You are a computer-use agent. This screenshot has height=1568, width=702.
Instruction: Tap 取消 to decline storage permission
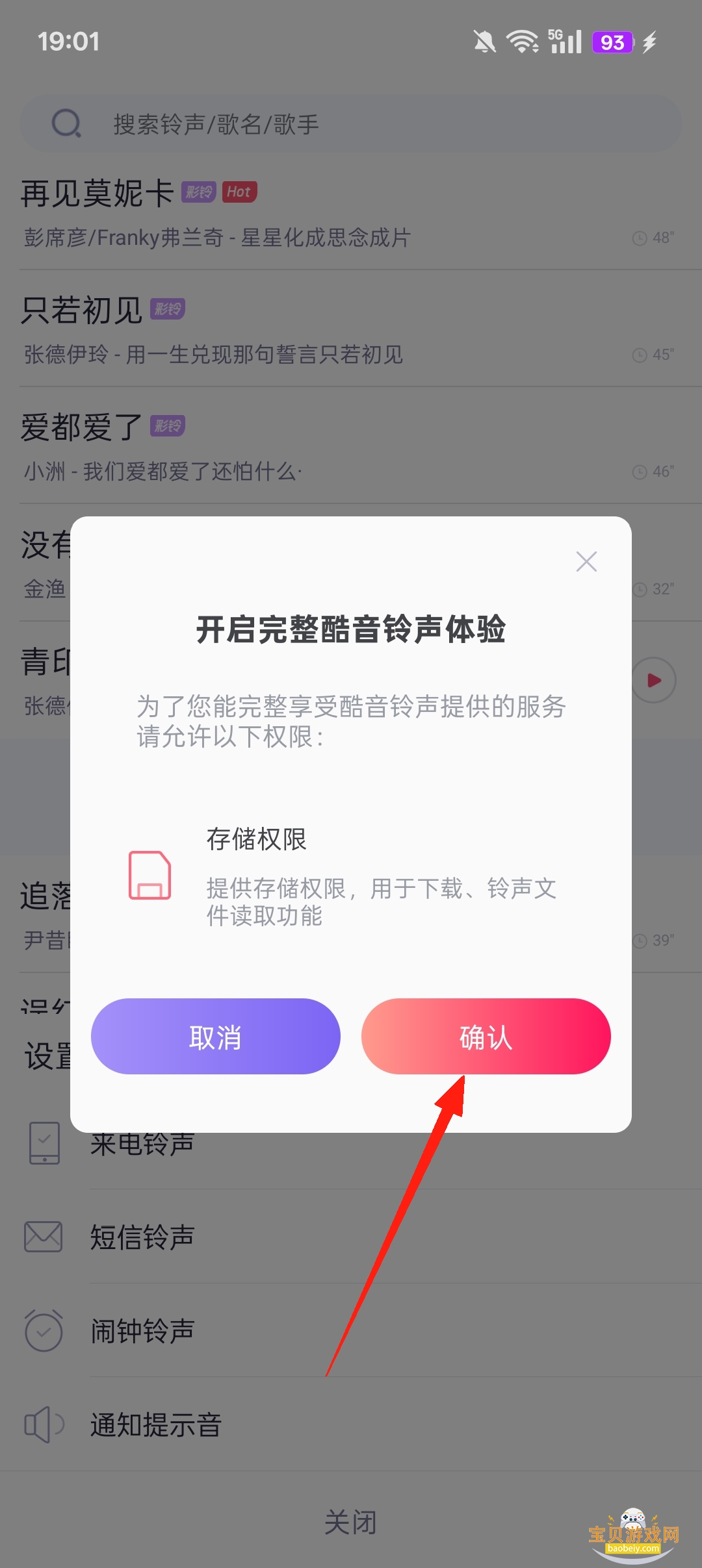point(216,1037)
